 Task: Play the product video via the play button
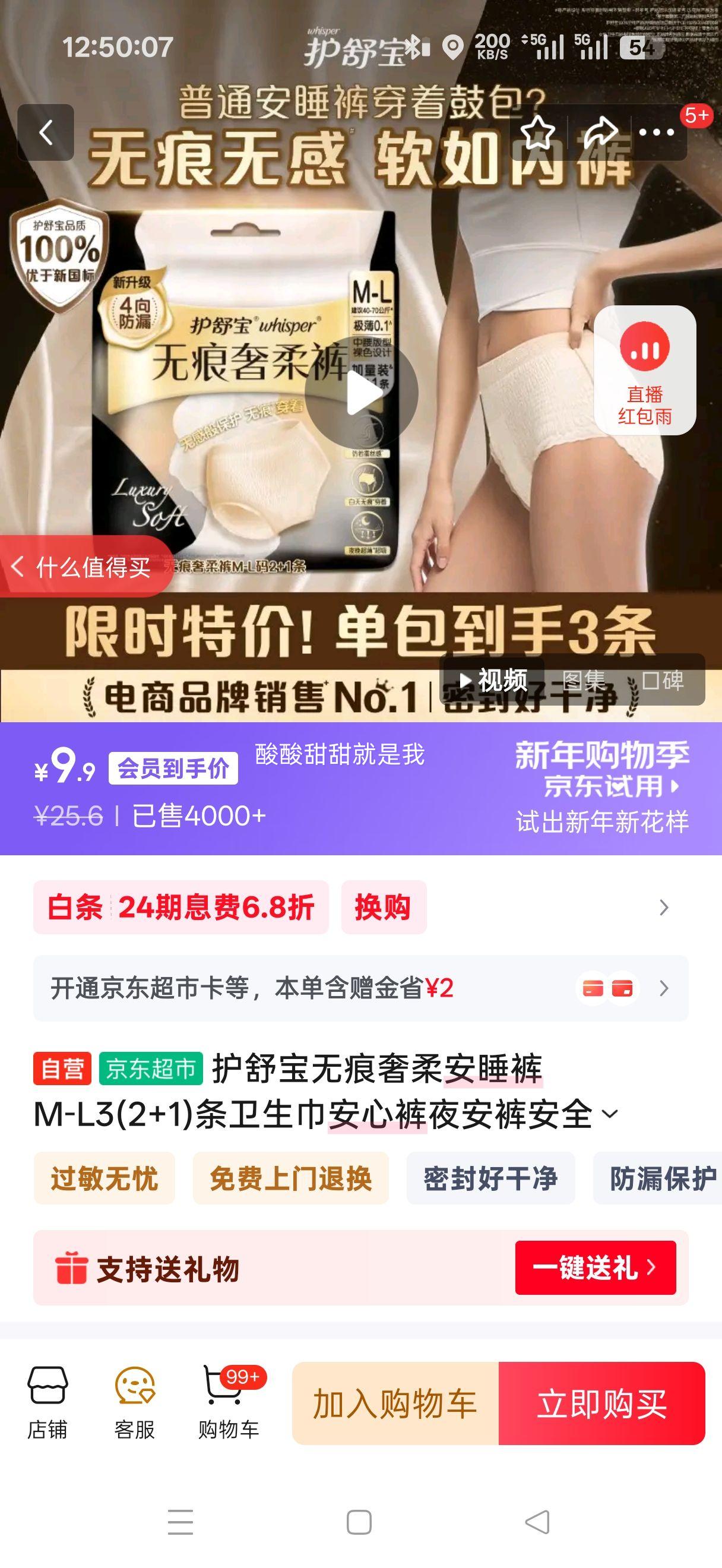tap(363, 393)
